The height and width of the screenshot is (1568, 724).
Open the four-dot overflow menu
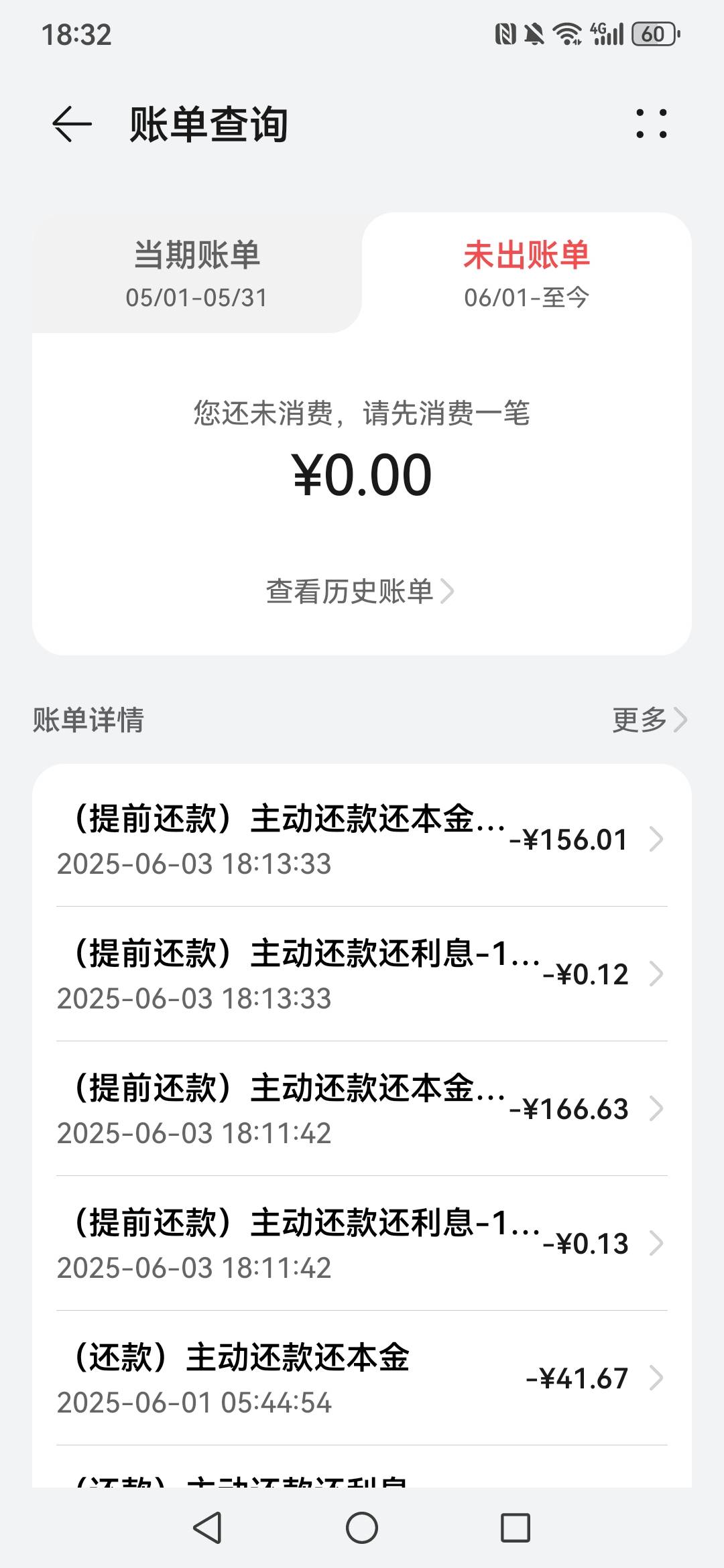pos(652,124)
